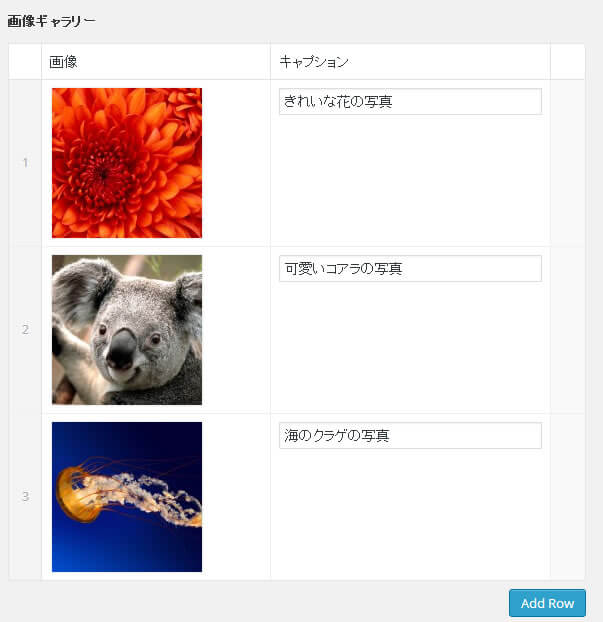
Task: Edit the caption きれいな花の写真
Action: pos(410,102)
